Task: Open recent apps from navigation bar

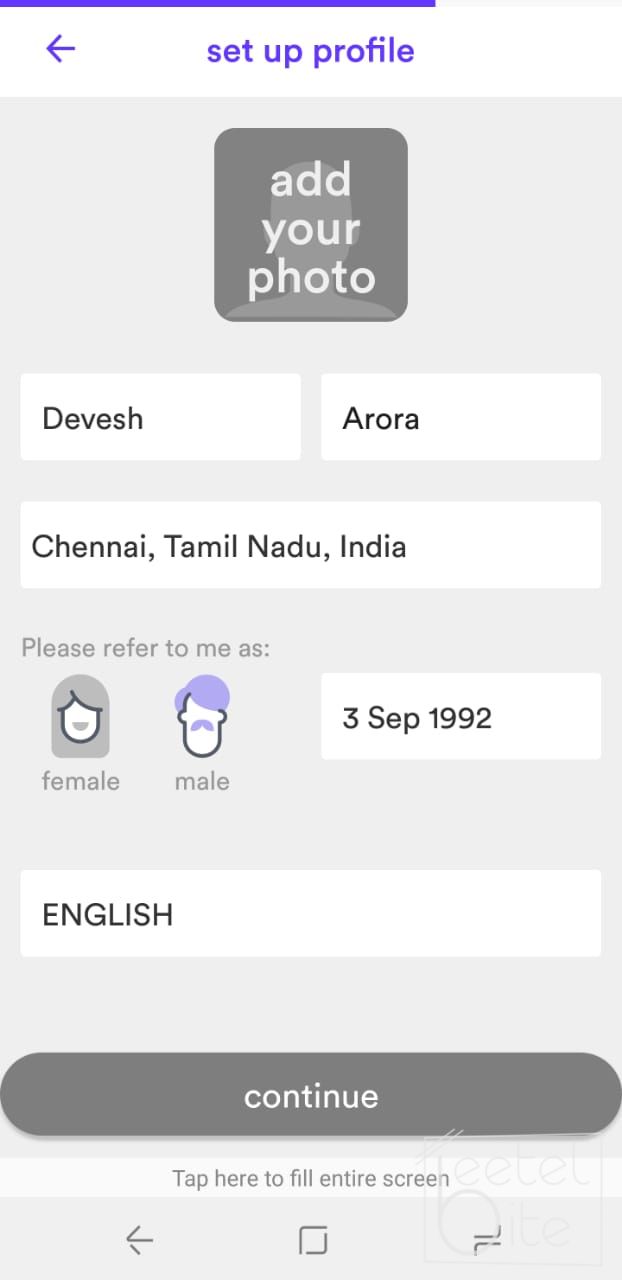Action: click(x=487, y=1241)
